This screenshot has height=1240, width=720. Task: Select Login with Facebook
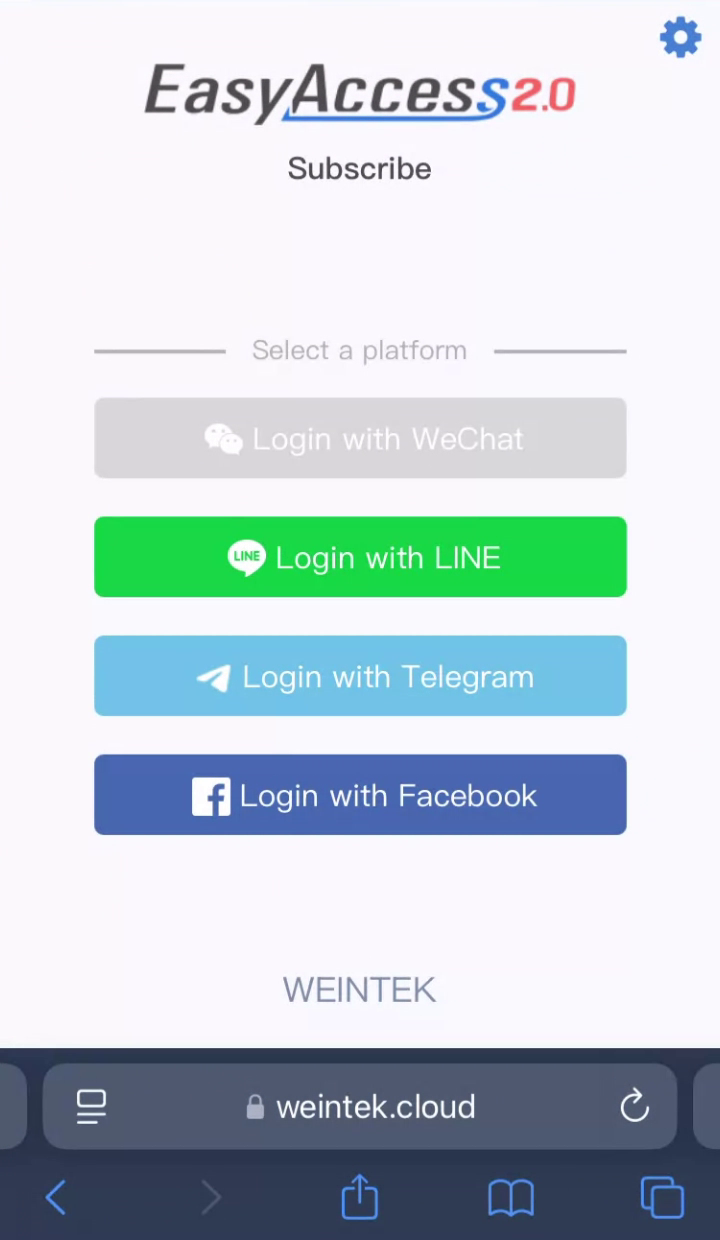(360, 795)
